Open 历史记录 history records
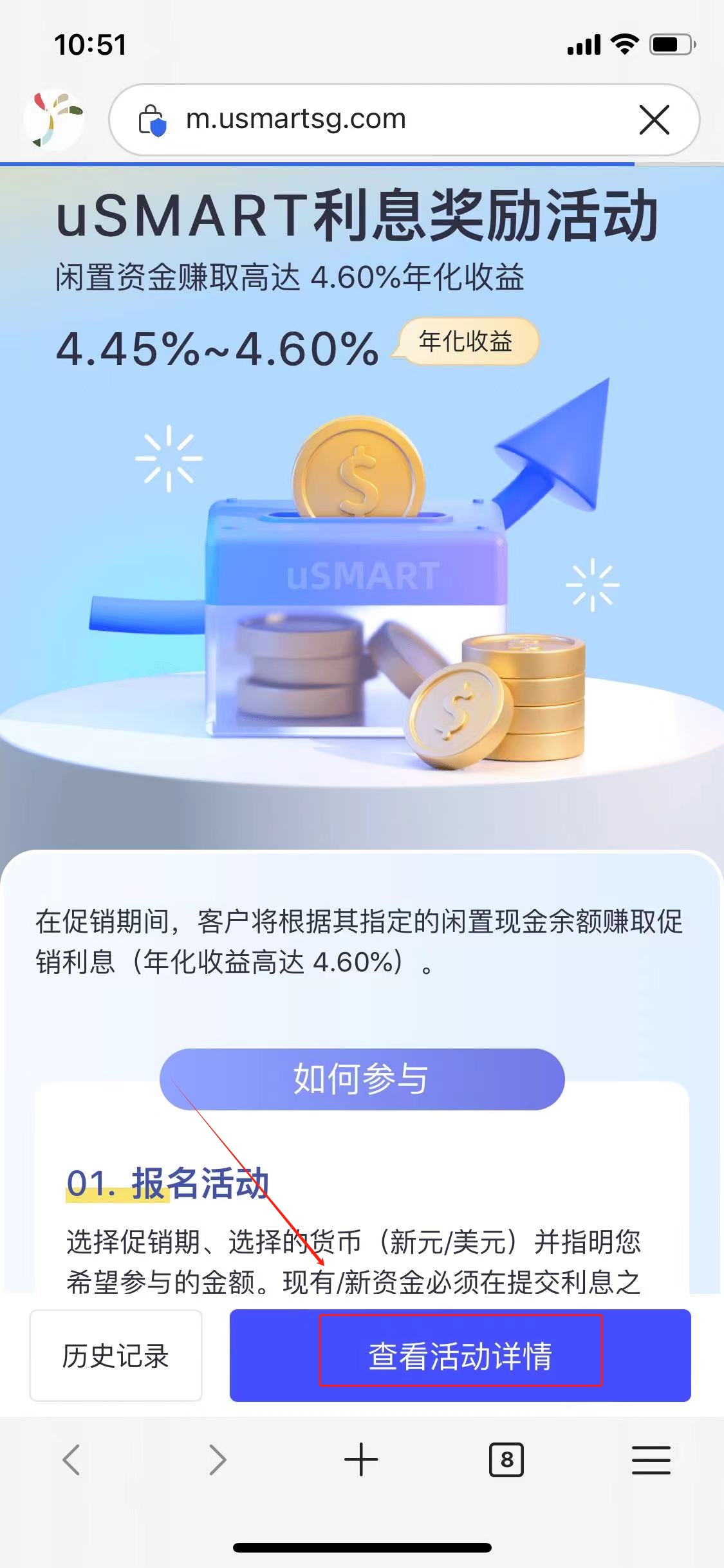 click(116, 1355)
